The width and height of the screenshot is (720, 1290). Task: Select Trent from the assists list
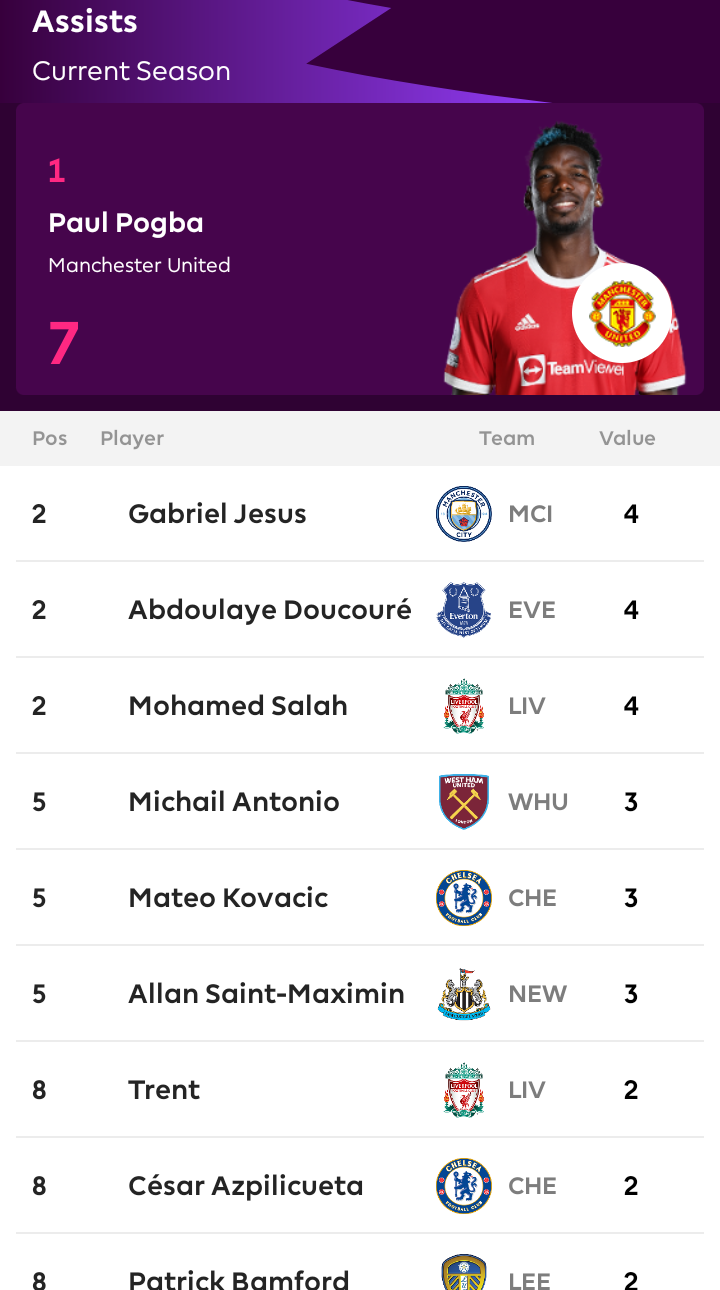[360, 1090]
